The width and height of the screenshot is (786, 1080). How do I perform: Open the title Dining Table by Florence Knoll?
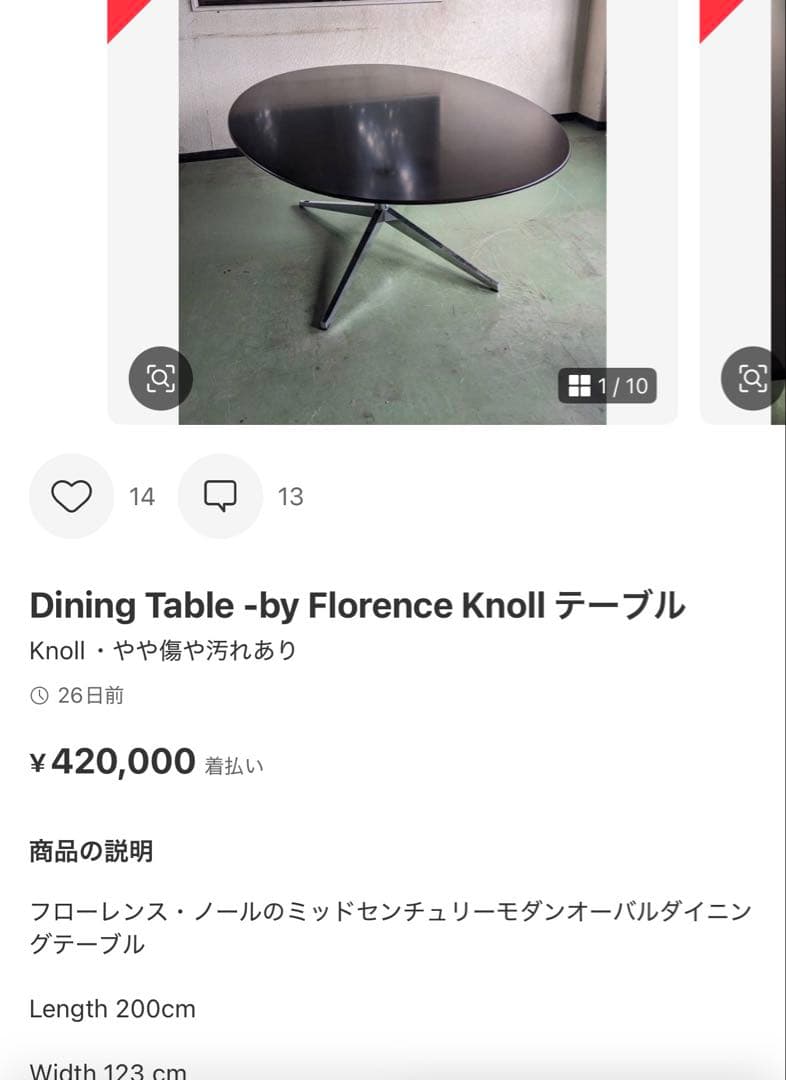click(360, 605)
